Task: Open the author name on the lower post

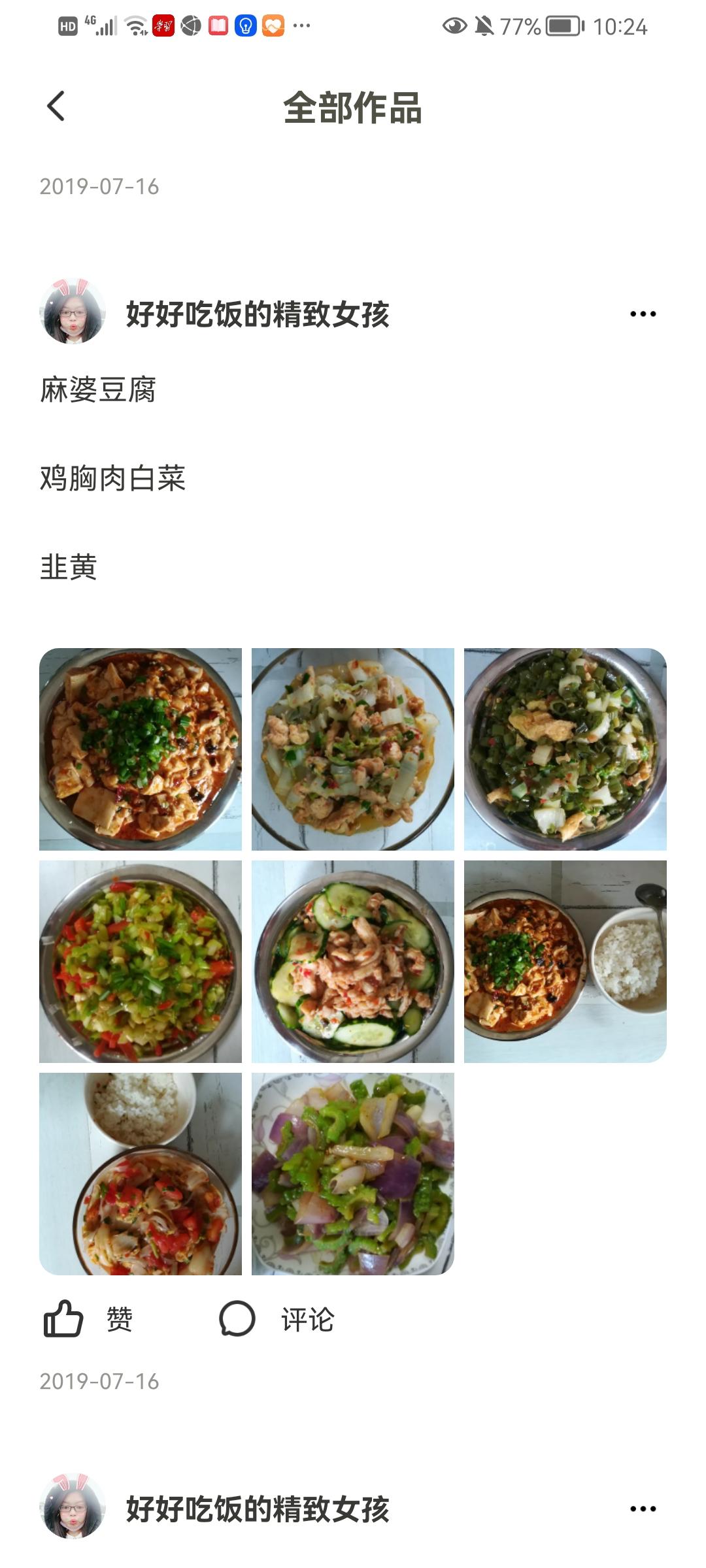Action: [x=258, y=1509]
